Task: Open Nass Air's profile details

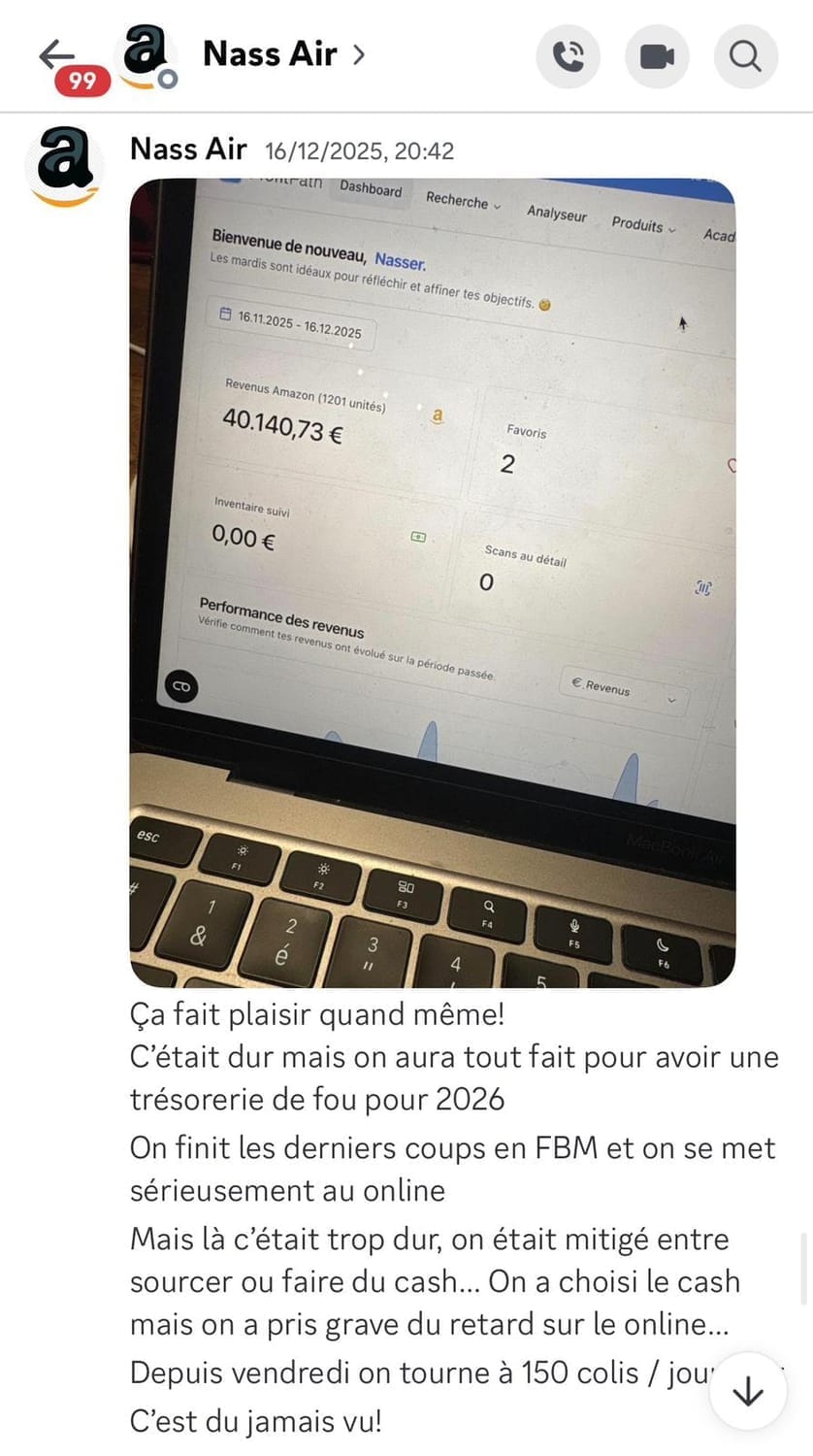Action: click(x=281, y=55)
